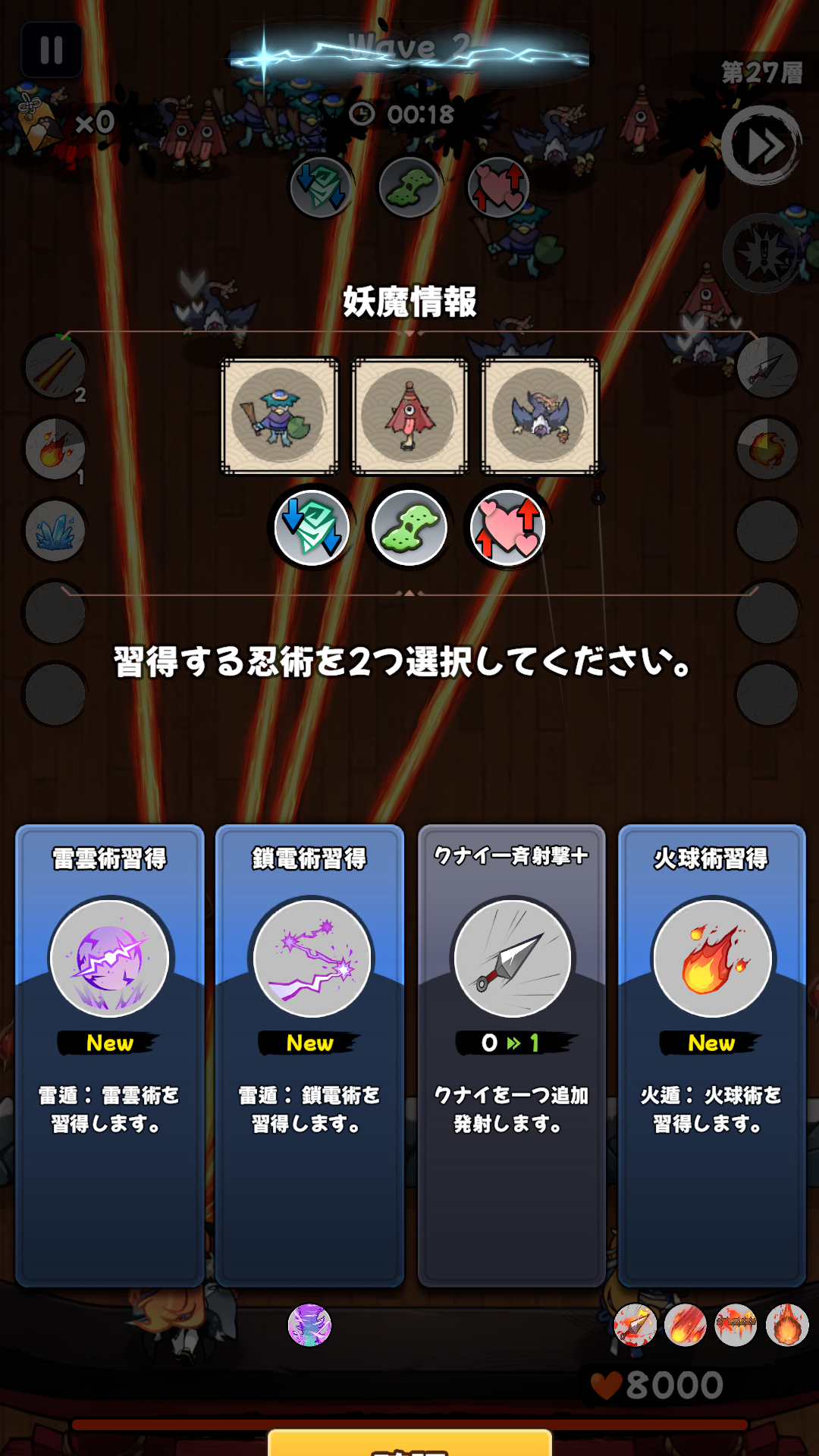This screenshot has height=1456, width=819.
Task: Open the crow yokai info tile
Action: pyautogui.click(x=540, y=416)
